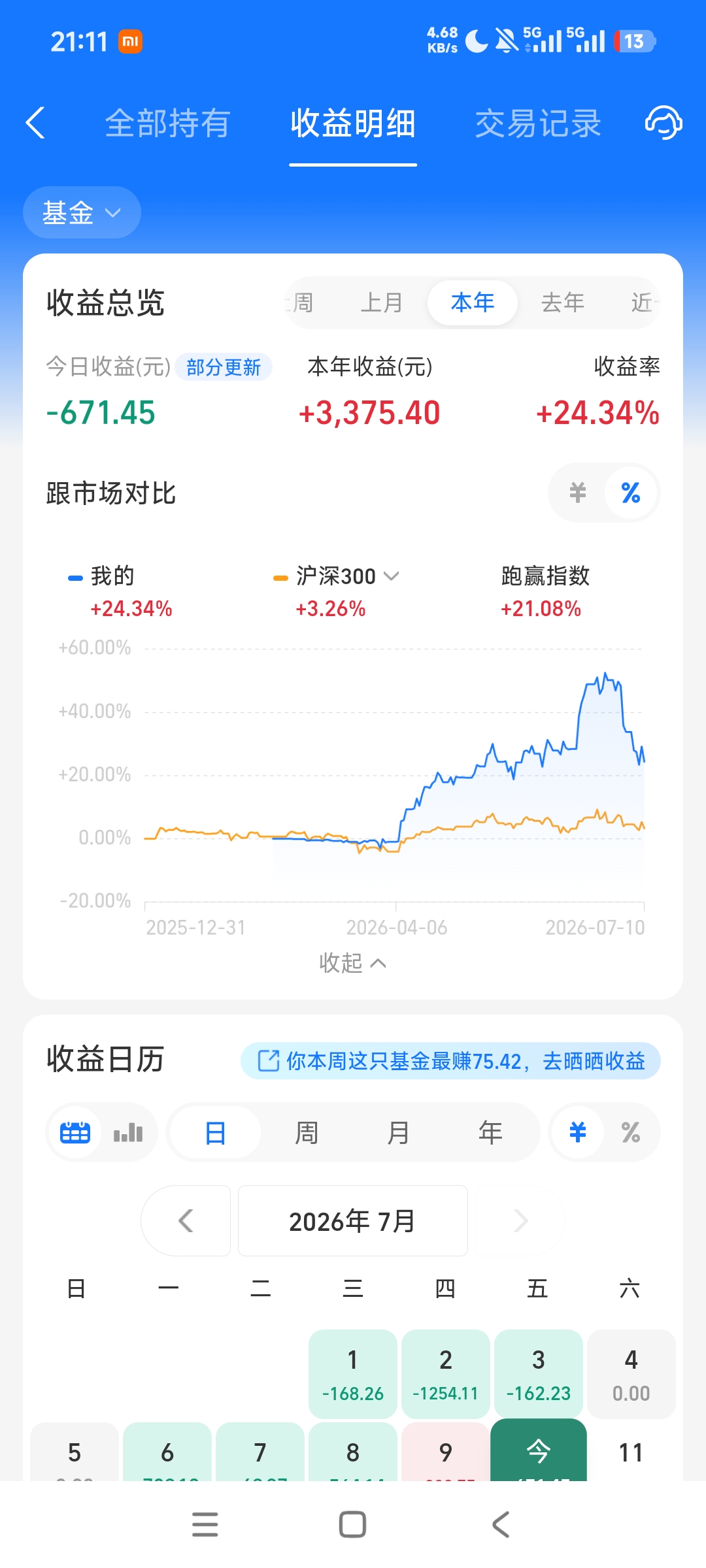Image resolution: width=706 pixels, height=1568 pixels.
Task: Select the 月 view in 收益日历
Action: pos(398,1132)
